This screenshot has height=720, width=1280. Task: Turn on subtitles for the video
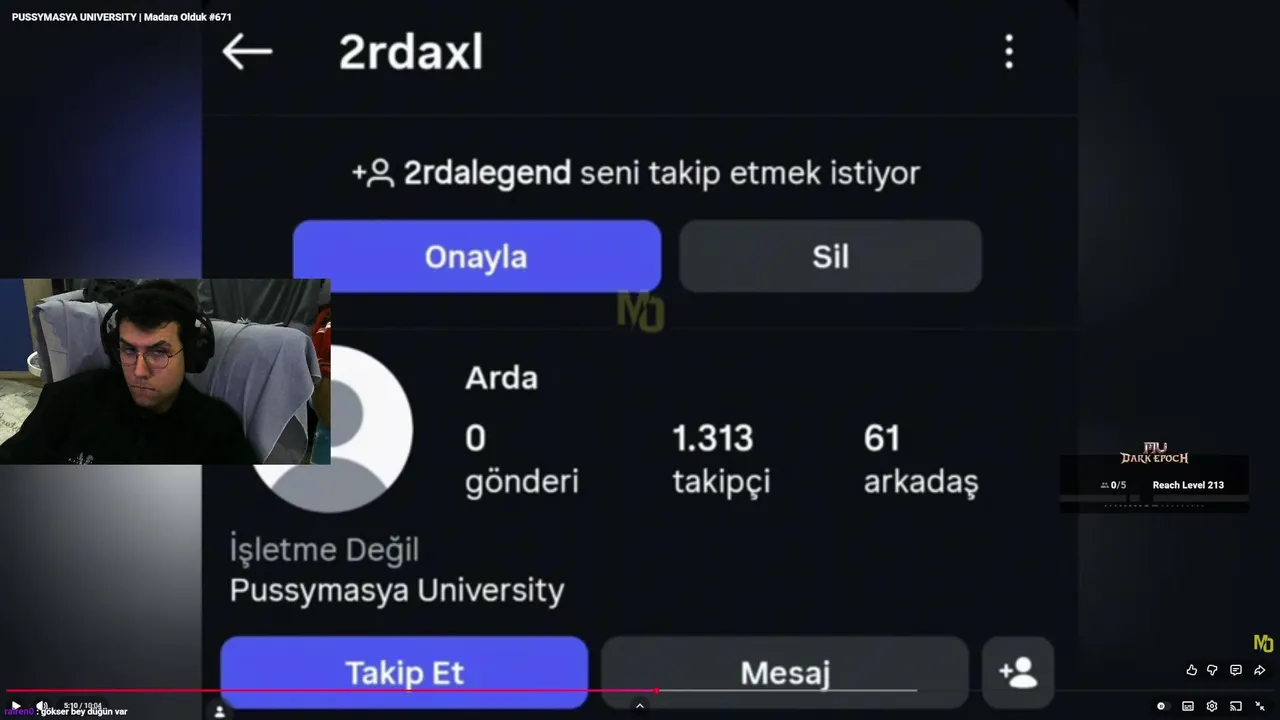(x=1188, y=706)
